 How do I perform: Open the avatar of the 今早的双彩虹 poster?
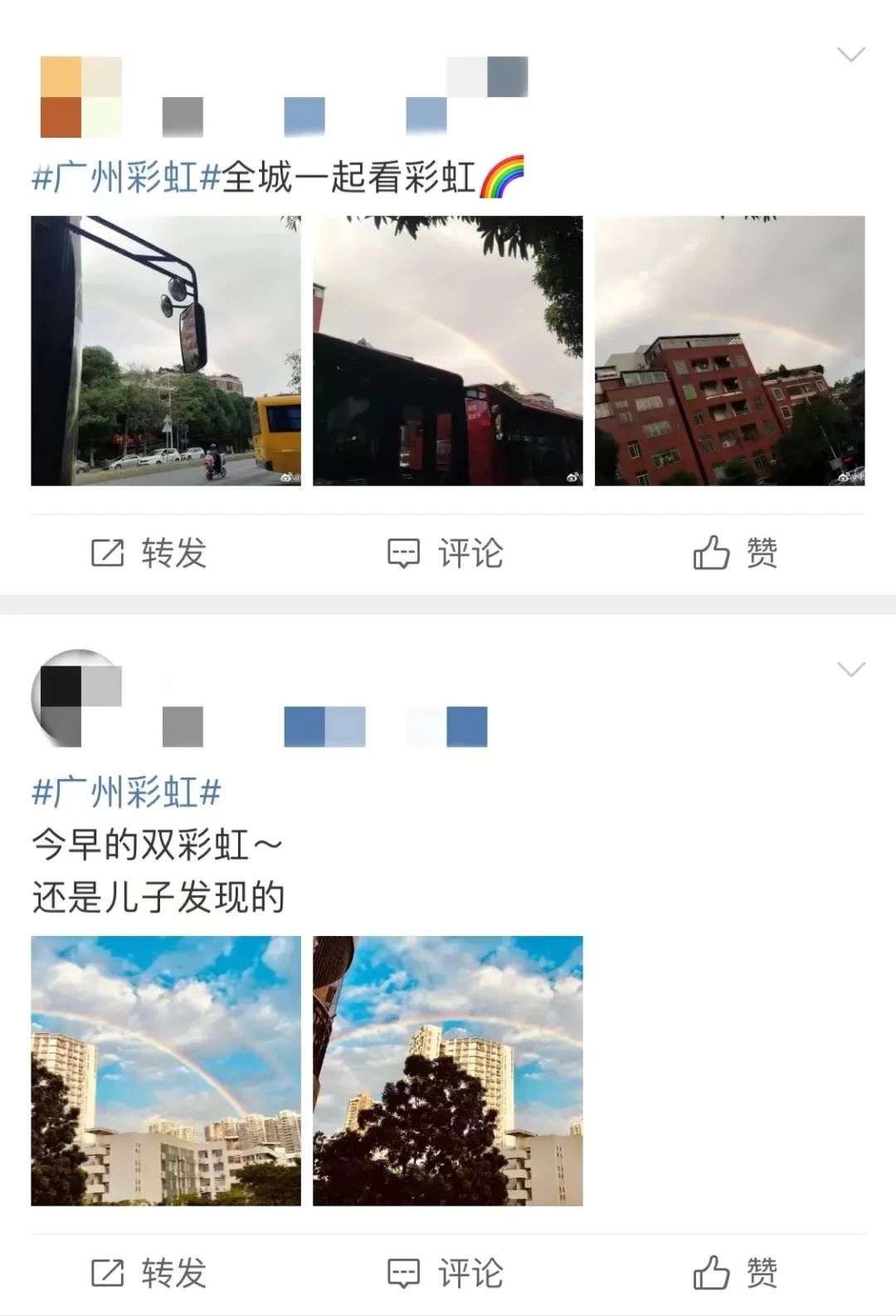click(x=76, y=697)
